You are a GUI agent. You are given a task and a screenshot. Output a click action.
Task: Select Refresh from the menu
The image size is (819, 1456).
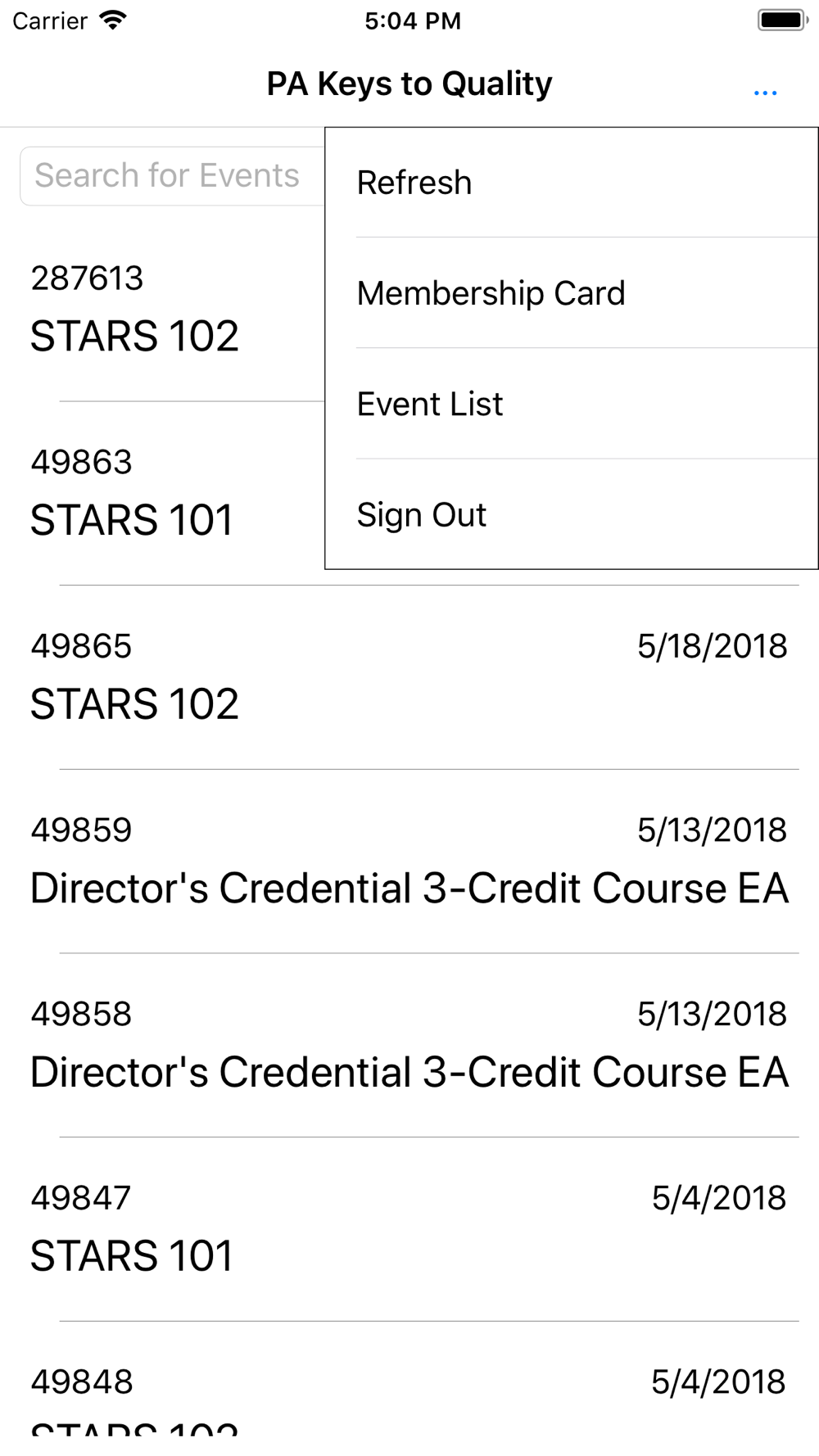pyautogui.click(x=572, y=183)
